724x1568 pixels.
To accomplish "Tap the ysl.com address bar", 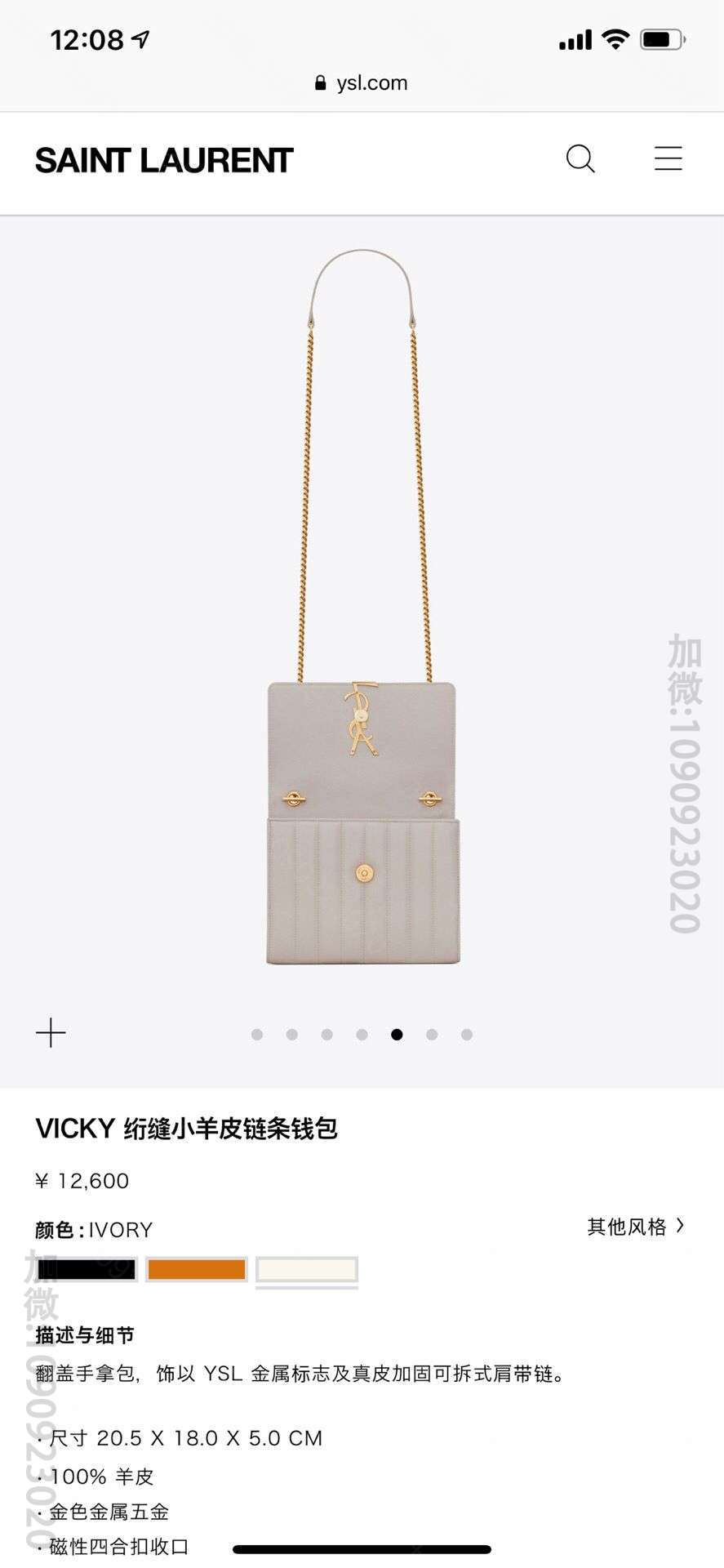I will tap(362, 82).
